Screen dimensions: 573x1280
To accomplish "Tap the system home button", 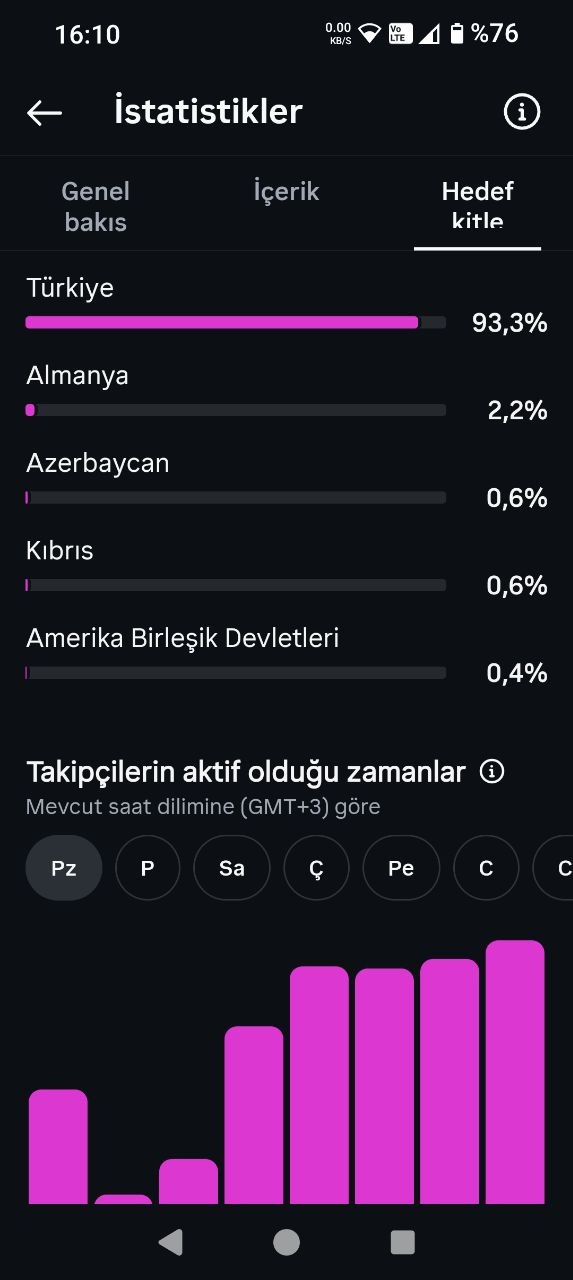I will [x=286, y=1242].
